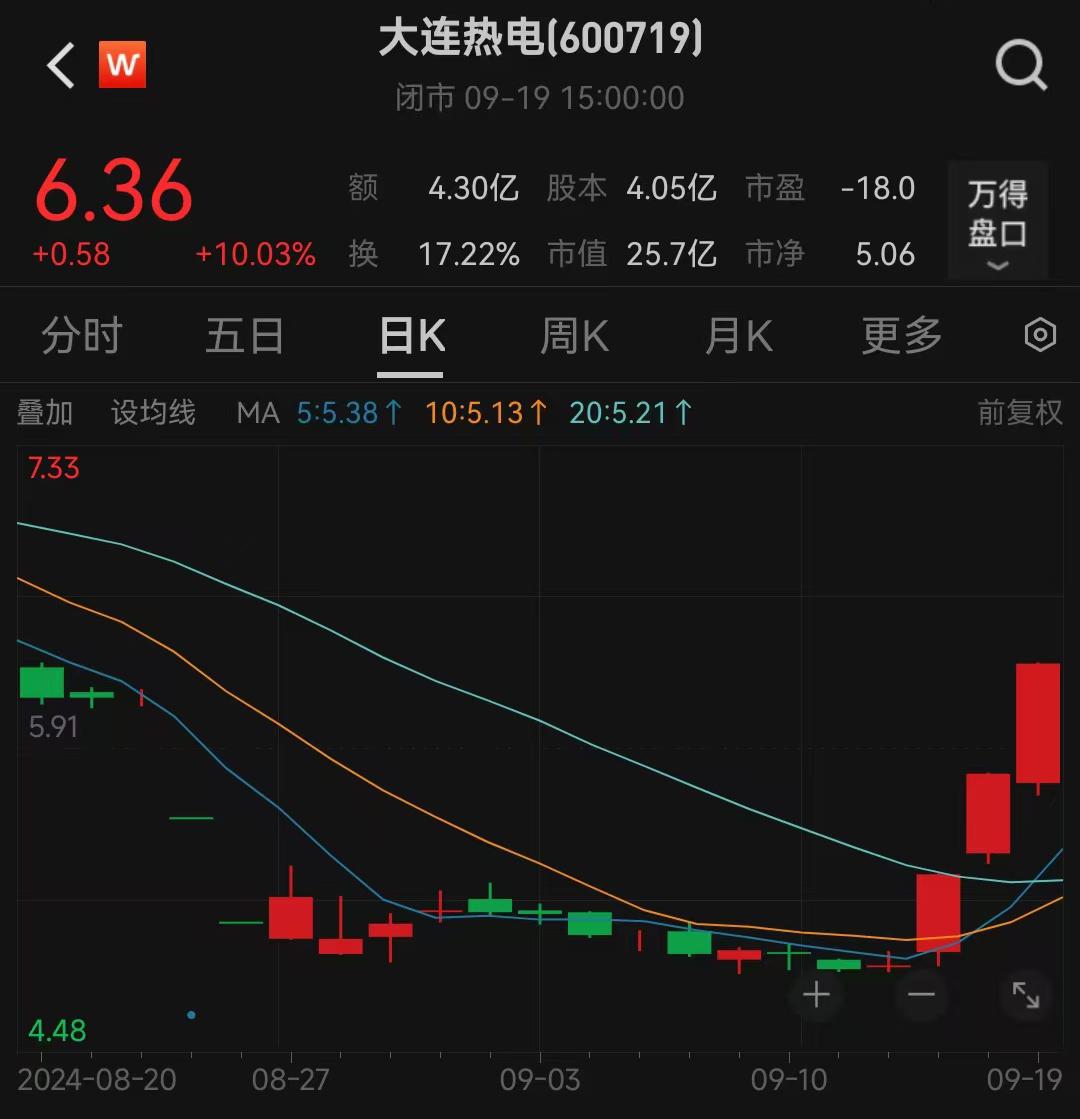The height and width of the screenshot is (1119, 1080).
Task: Open the 更多 chart options
Action: click(x=899, y=336)
